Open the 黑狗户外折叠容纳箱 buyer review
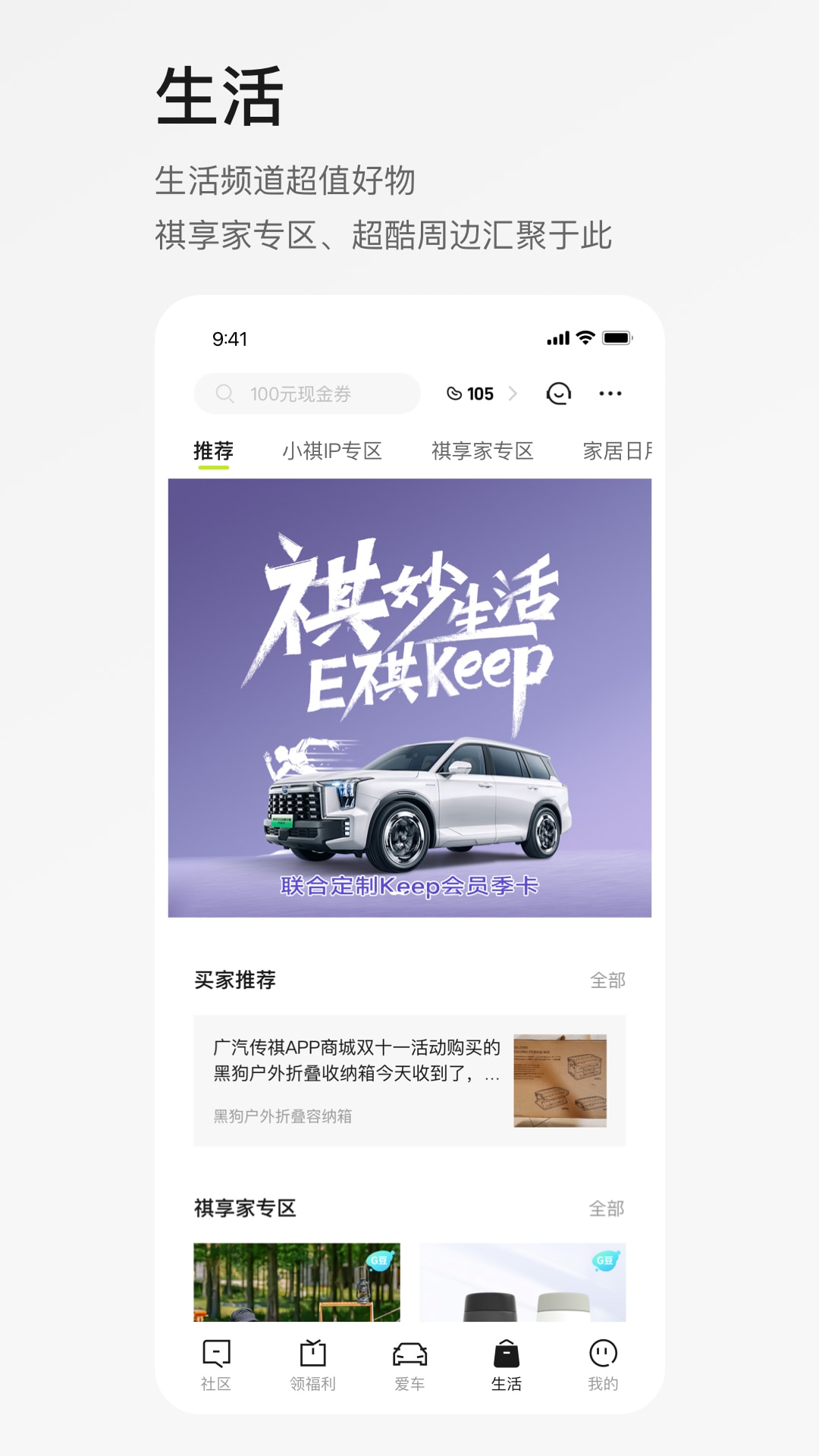819x1456 pixels. point(409,1081)
